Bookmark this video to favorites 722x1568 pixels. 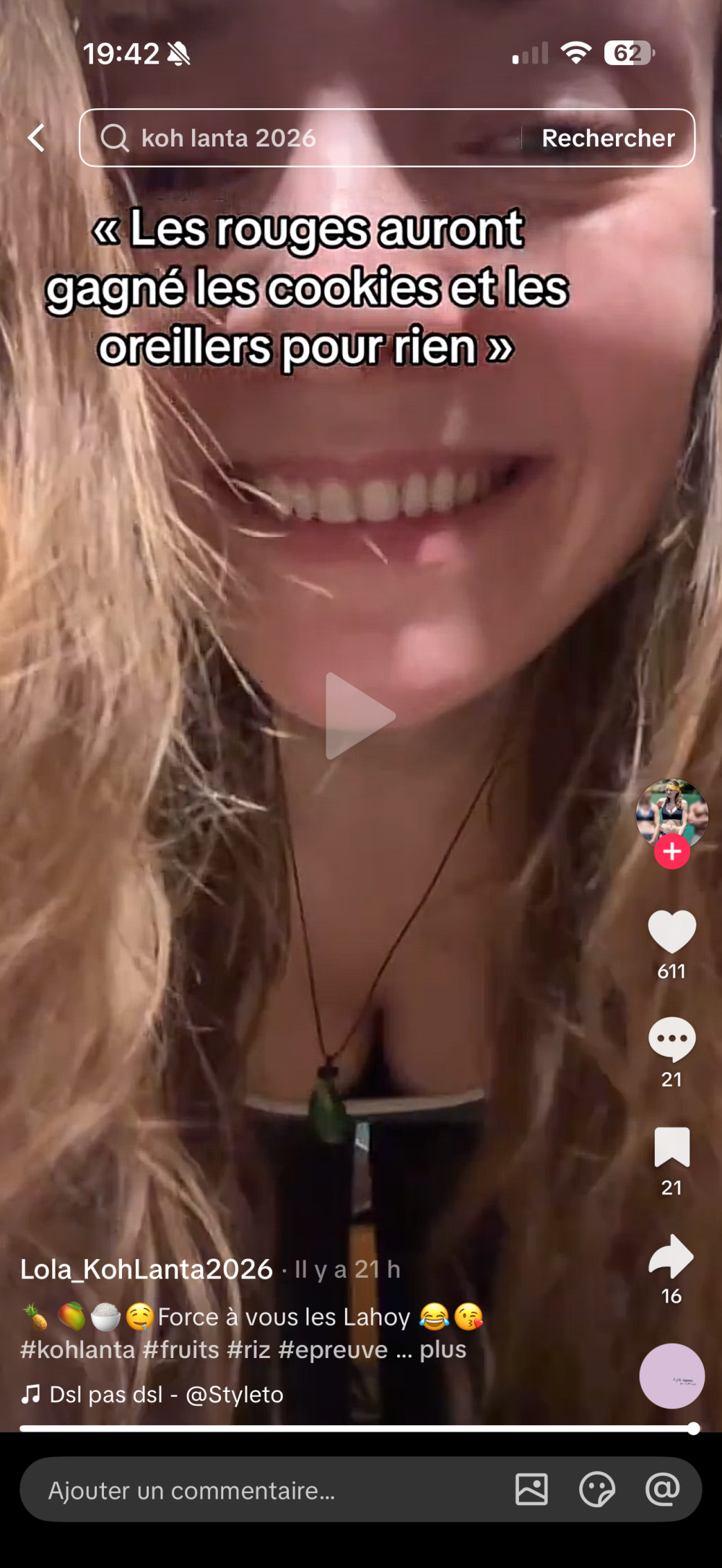(671, 1147)
